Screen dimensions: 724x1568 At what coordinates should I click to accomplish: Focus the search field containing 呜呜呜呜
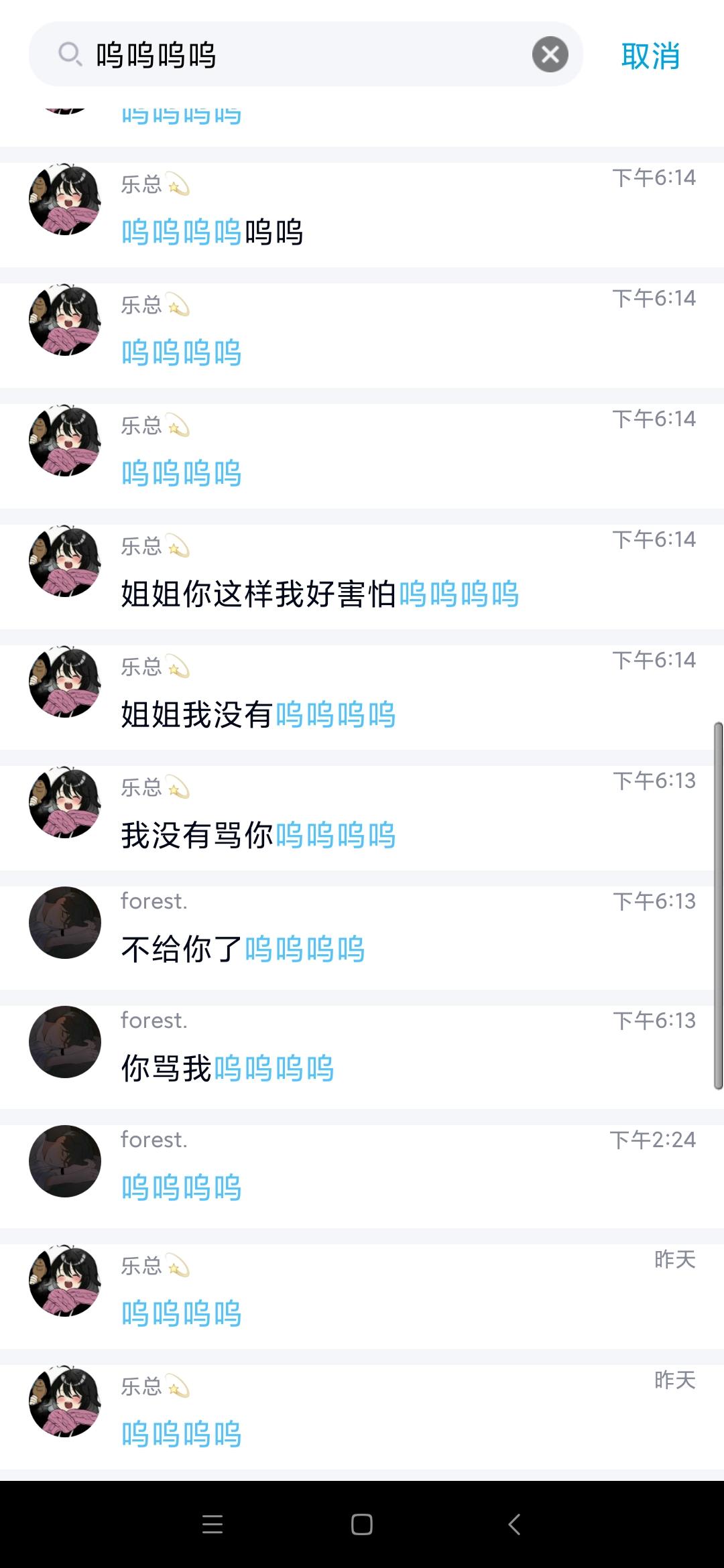pyautogui.click(x=302, y=55)
